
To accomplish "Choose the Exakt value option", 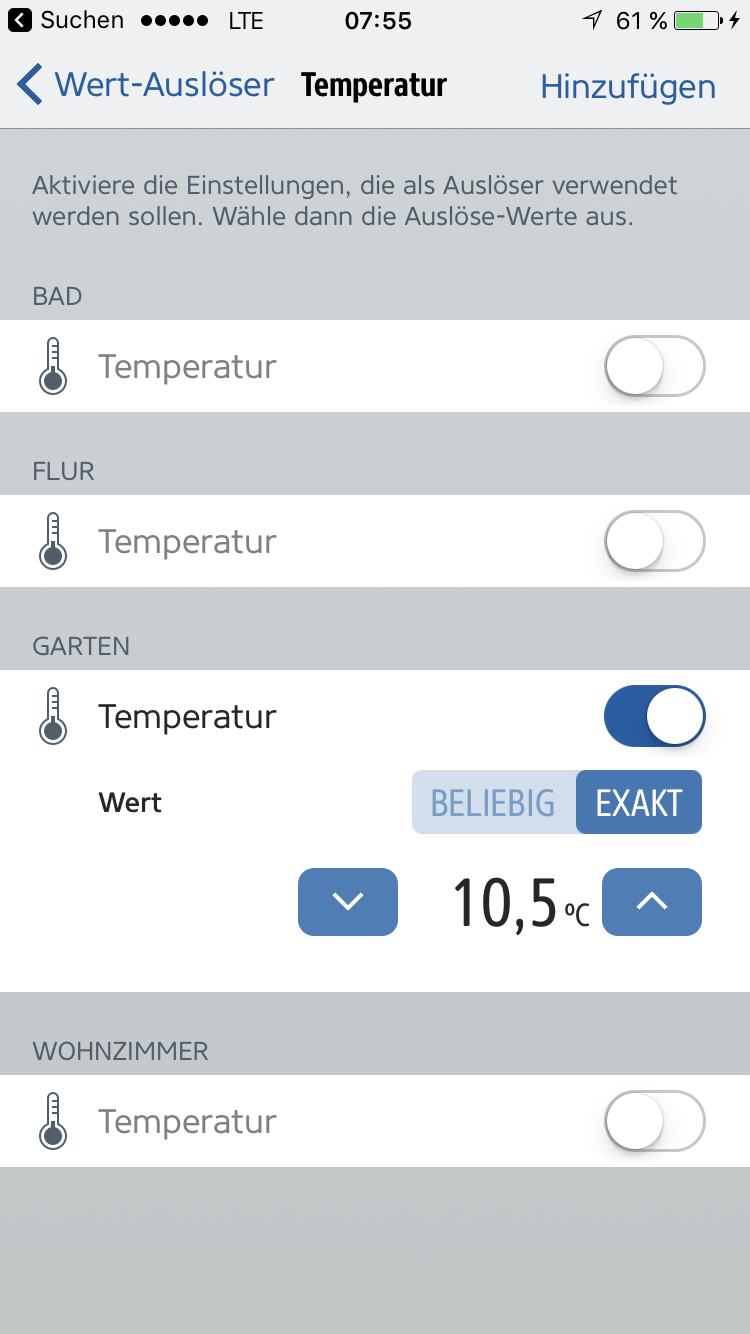I will pyautogui.click(x=639, y=802).
